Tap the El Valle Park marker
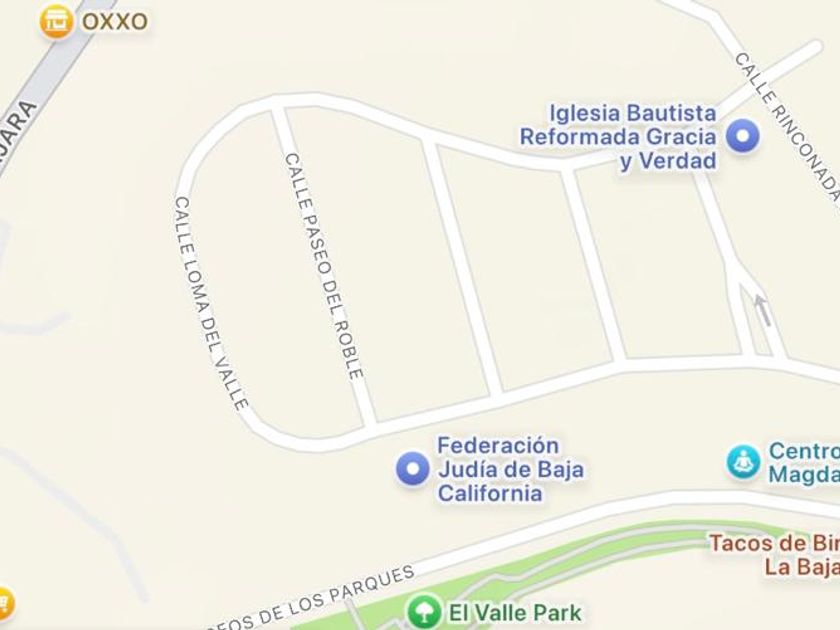Image resolution: width=840 pixels, height=630 pixels. point(425,610)
